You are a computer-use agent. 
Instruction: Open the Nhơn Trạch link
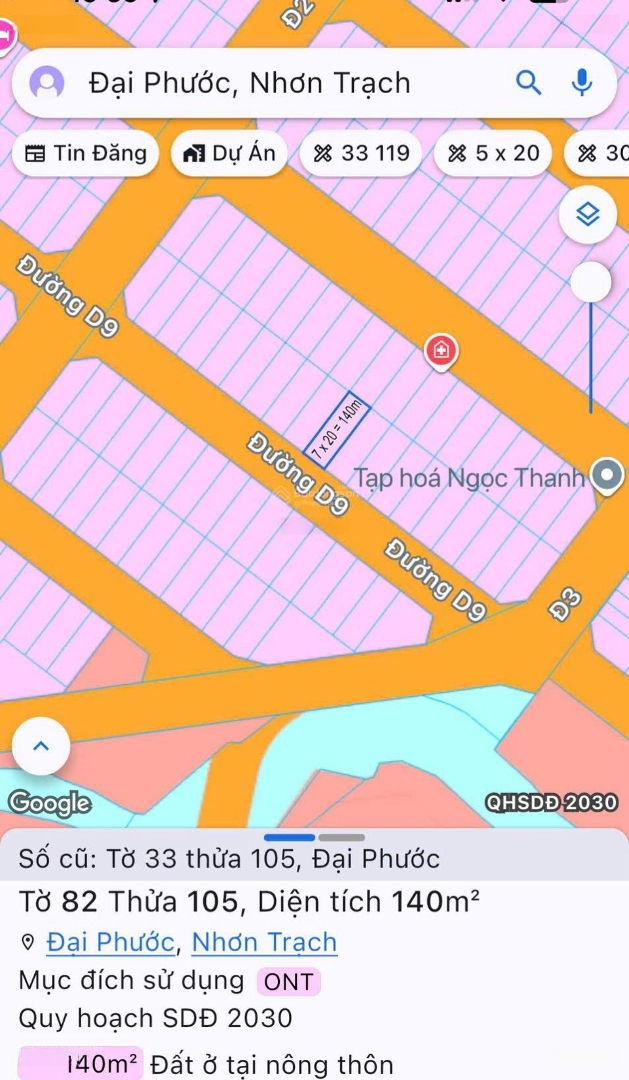point(264,942)
